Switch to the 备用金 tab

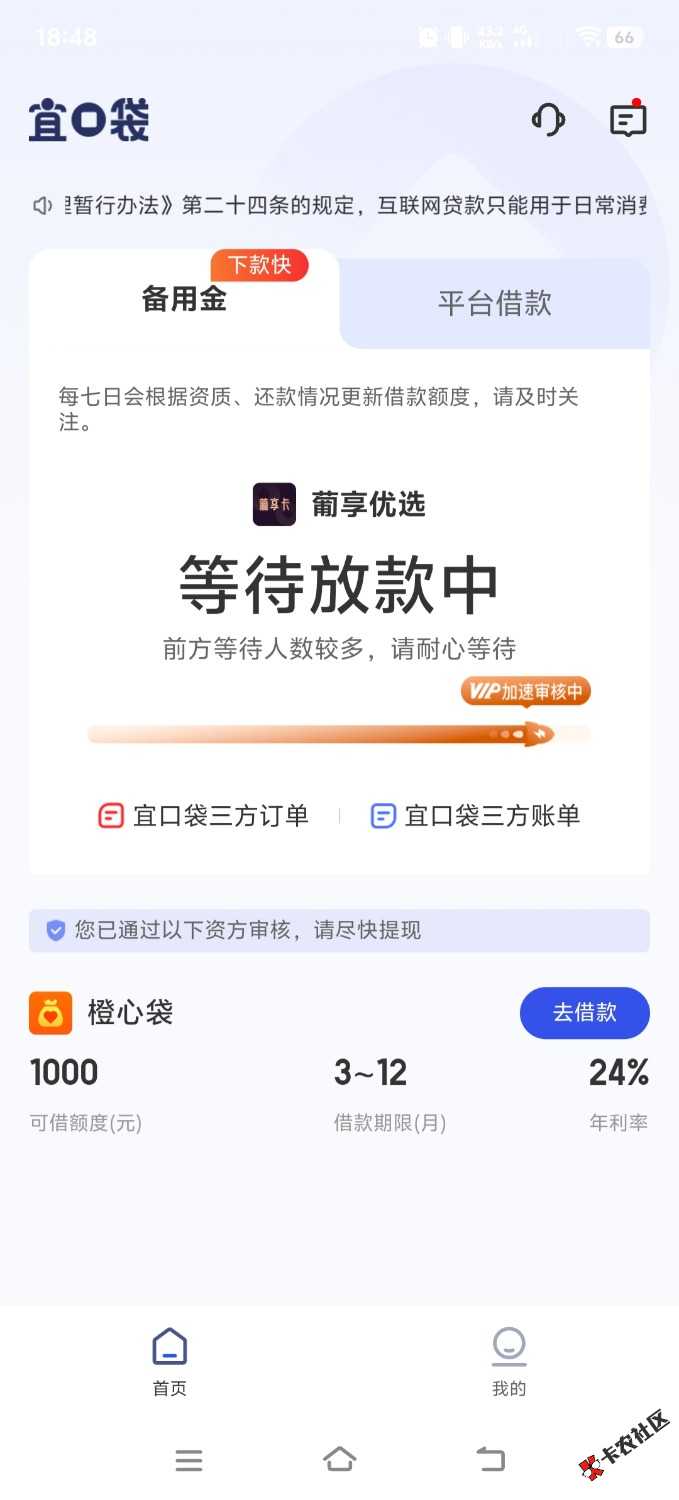184,299
